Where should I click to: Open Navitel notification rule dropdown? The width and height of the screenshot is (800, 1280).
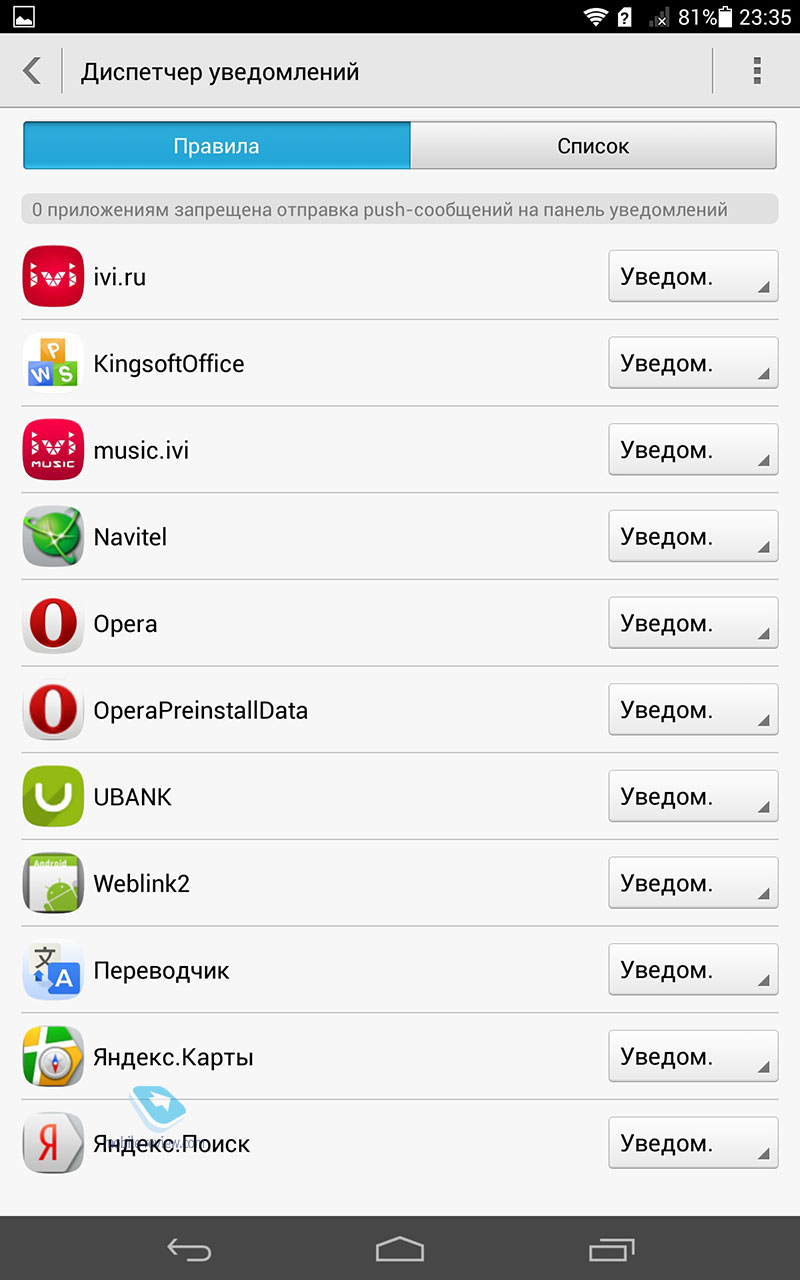(x=693, y=537)
